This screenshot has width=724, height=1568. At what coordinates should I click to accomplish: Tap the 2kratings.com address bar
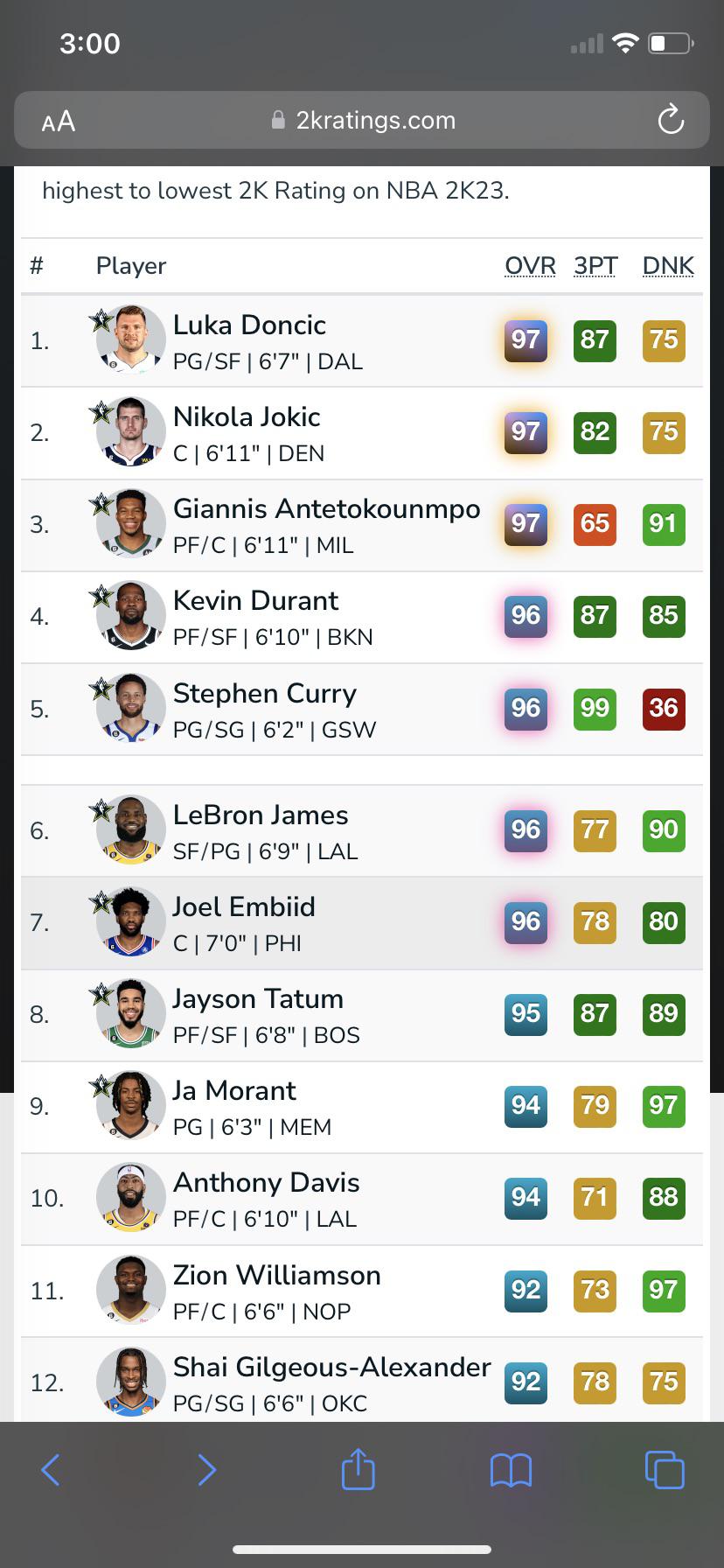[x=363, y=121]
